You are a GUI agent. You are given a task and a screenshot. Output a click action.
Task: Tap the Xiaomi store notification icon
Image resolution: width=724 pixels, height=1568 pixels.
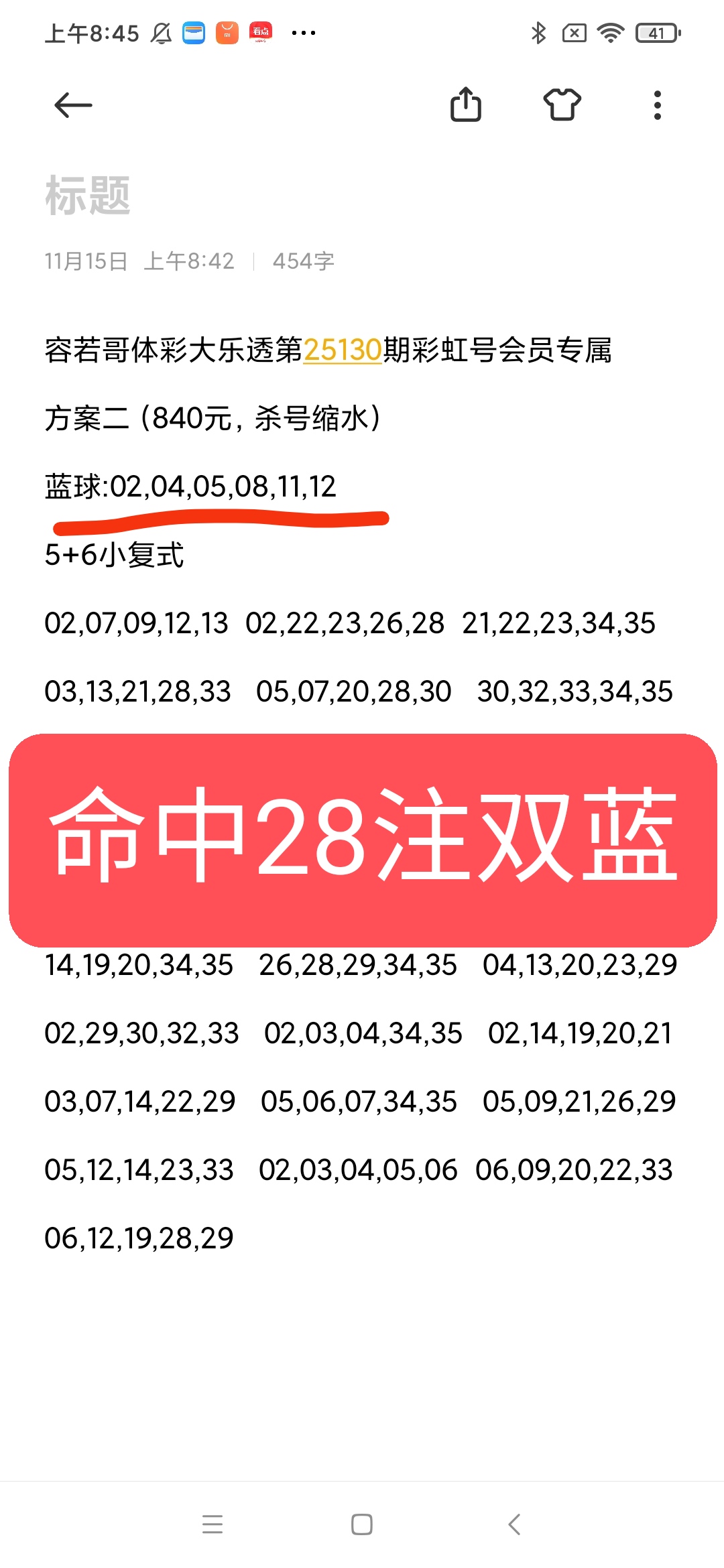pos(226,32)
